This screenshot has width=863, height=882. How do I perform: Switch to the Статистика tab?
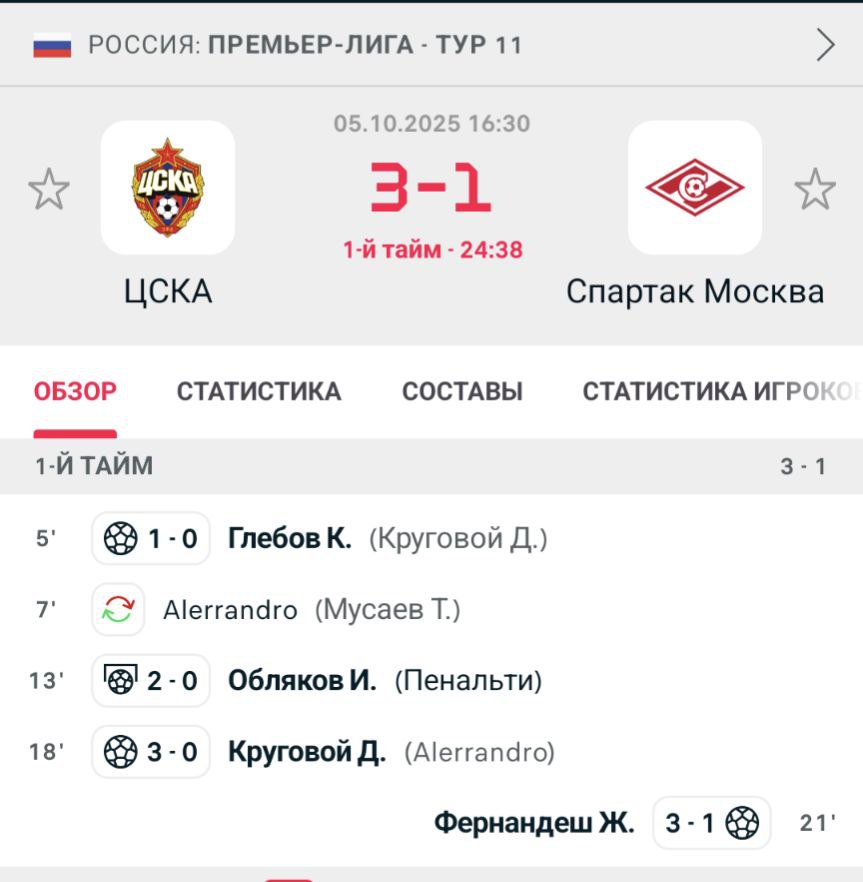[x=259, y=391]
